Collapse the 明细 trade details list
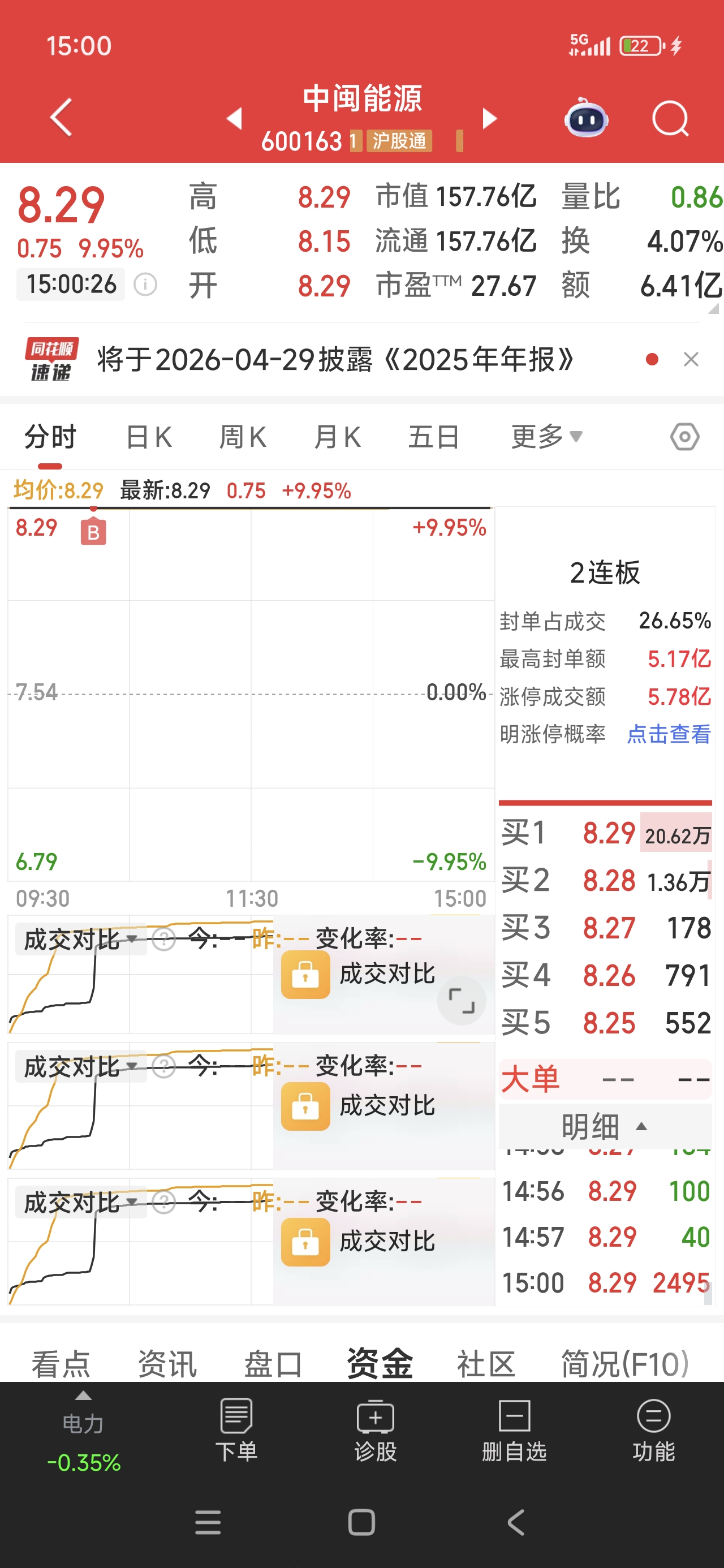 (605, 1126)
